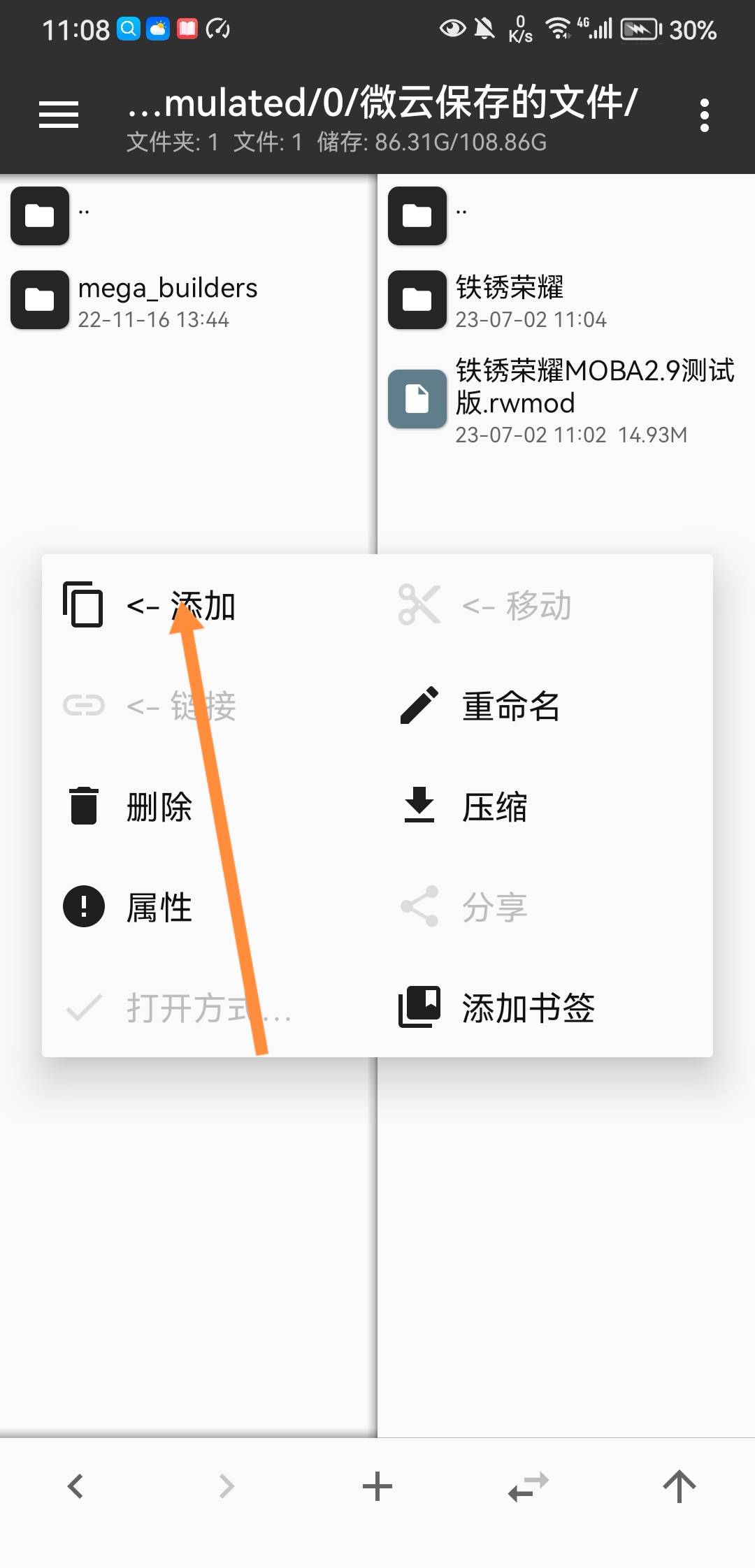The width and height of the screenshot is (755, 1568).
Task: Go up one directory level with up arrow
Action: pos(679,1486)
